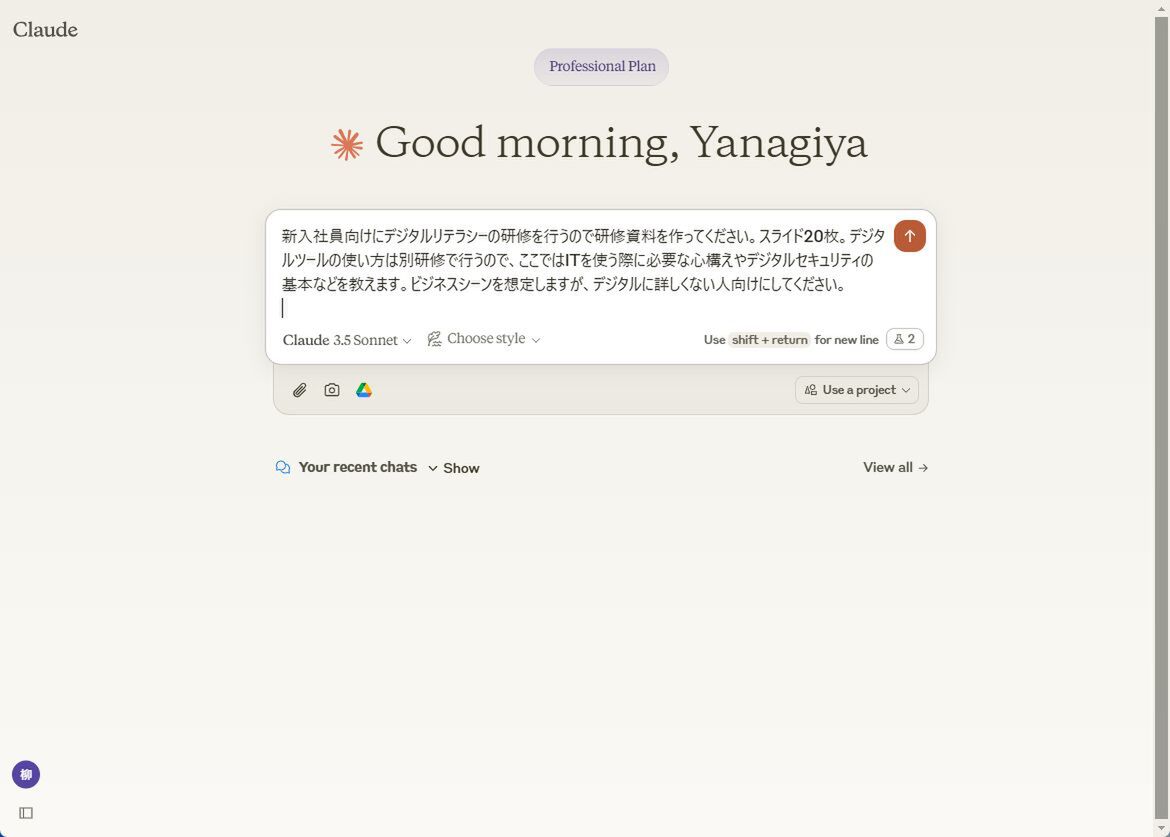Tap the Claude logo at top left
The image size is (1170, 837).
pos(45,30)
